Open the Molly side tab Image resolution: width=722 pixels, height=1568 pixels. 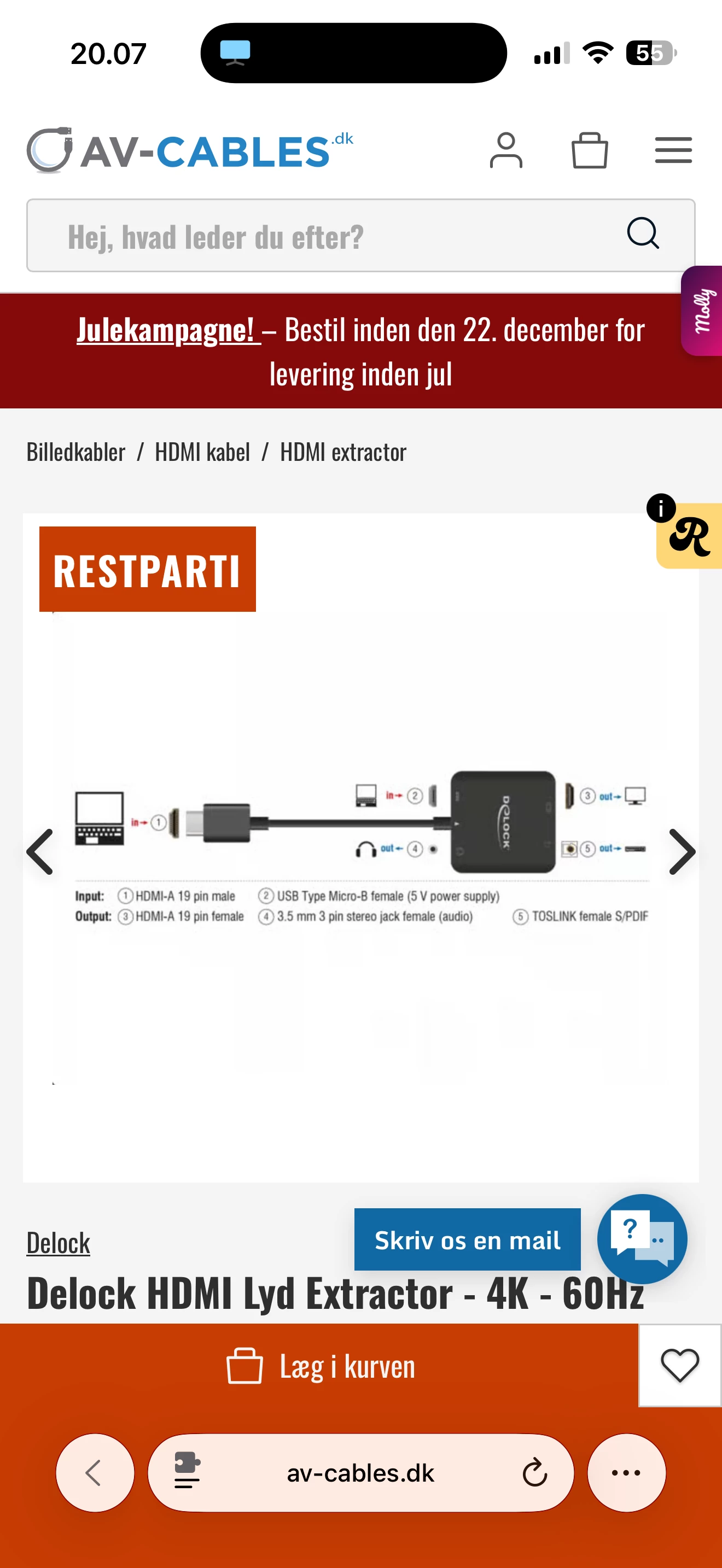coord(702,311)
